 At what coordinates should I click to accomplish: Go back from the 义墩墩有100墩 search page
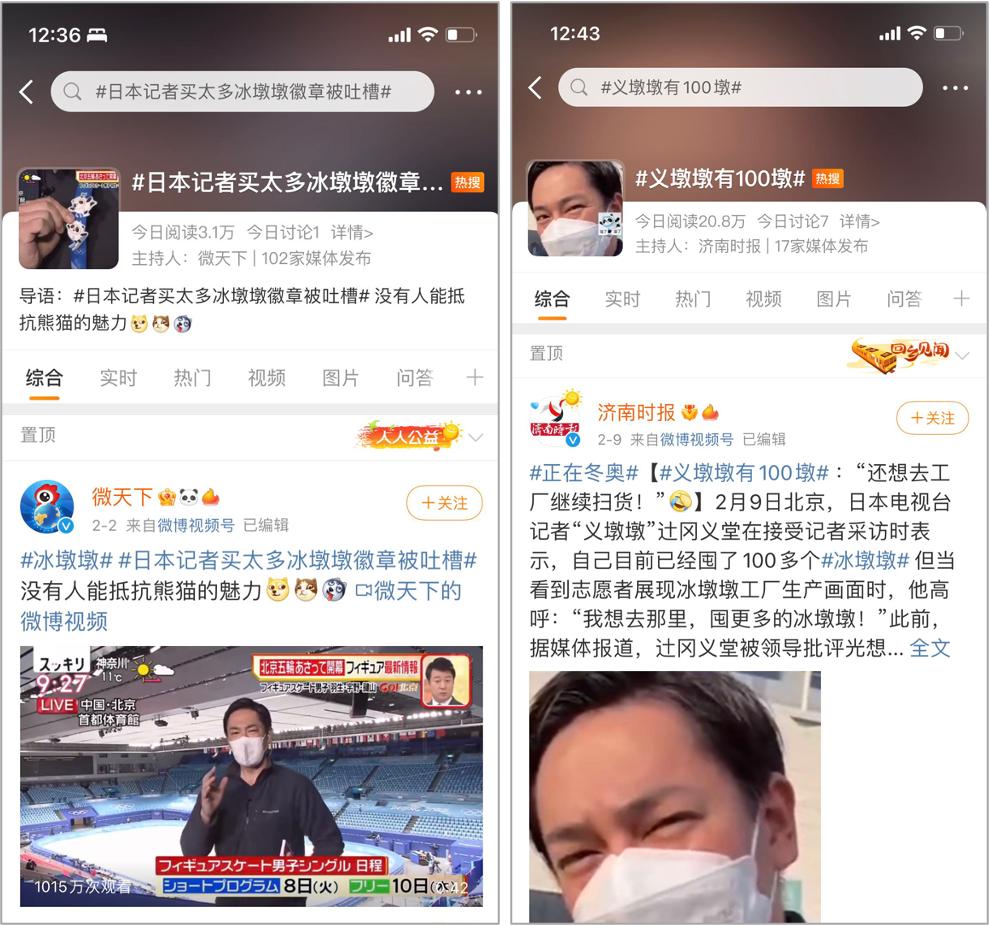[535, 87]
